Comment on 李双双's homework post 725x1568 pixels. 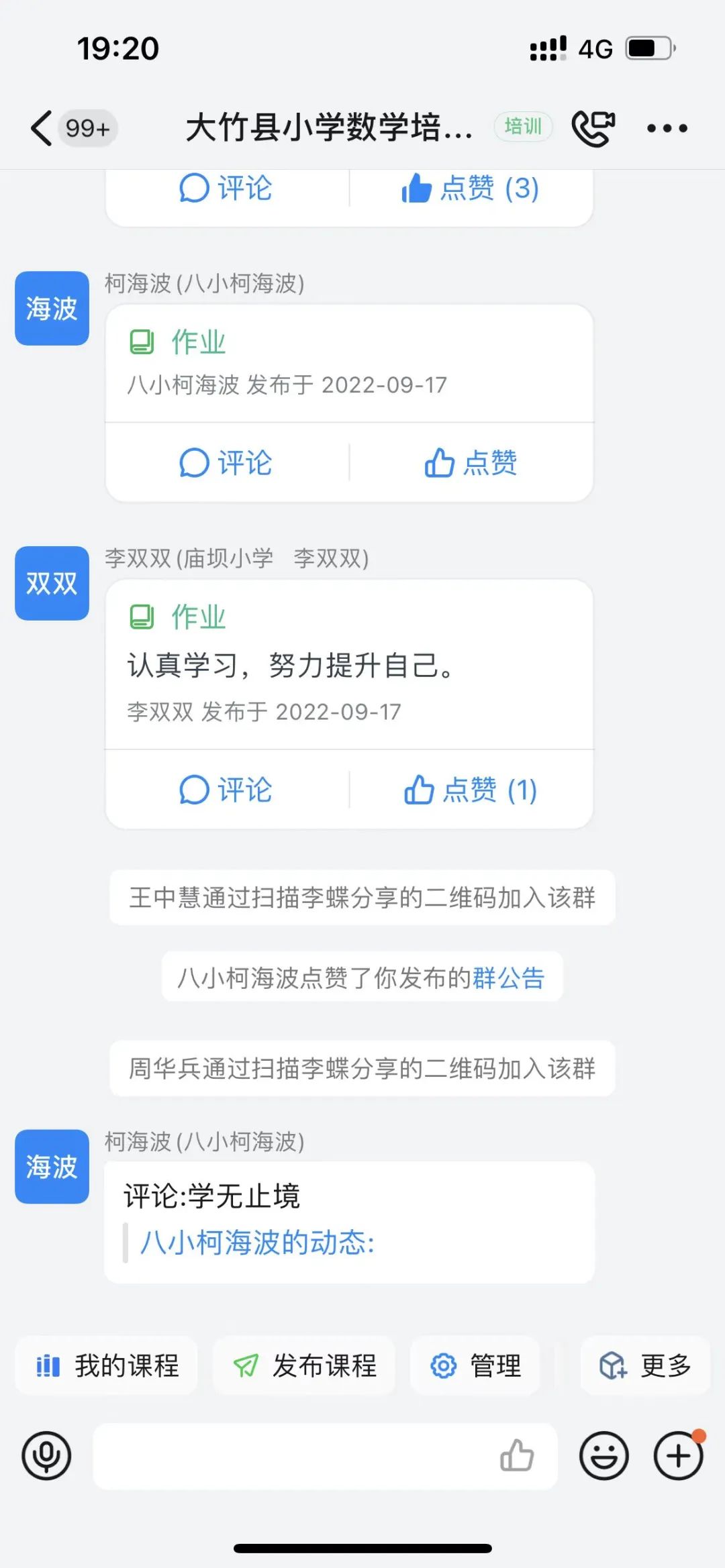(x=226, y=790)
